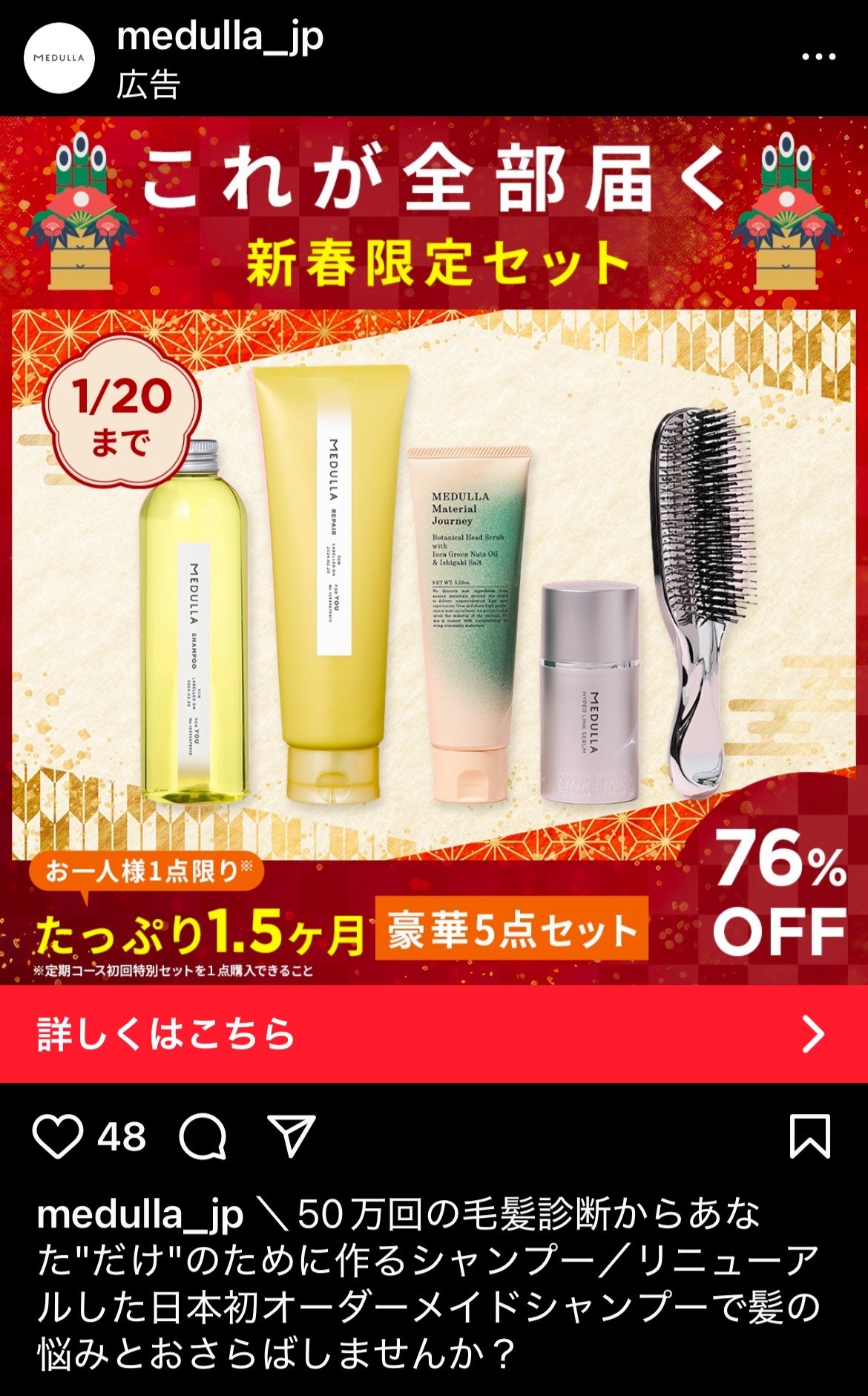Screen dimensions: 868x1396
Task: Open the medulla_jp profile avatar
Action: click(59, 58)
